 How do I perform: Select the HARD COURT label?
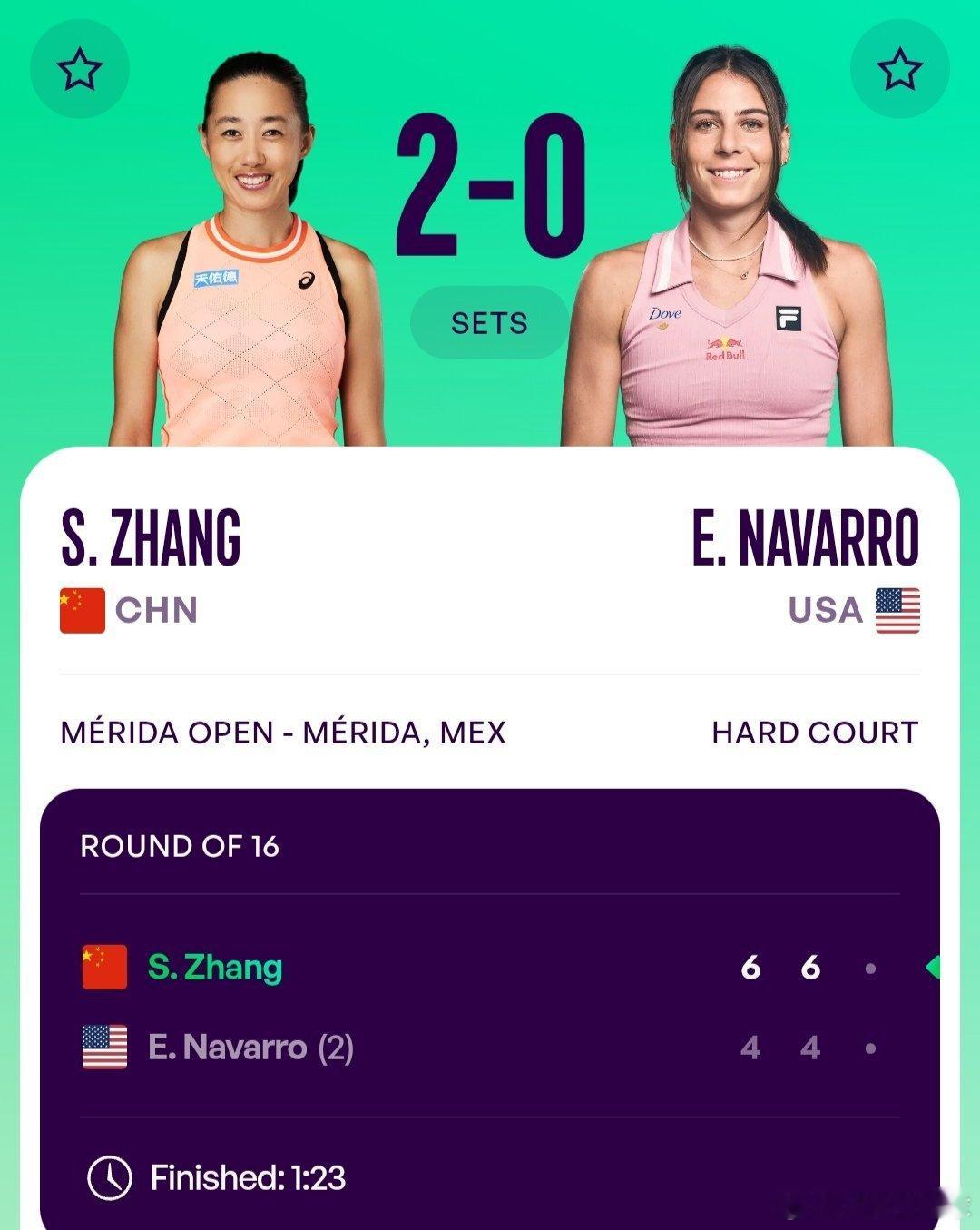(x=816, y=733)
